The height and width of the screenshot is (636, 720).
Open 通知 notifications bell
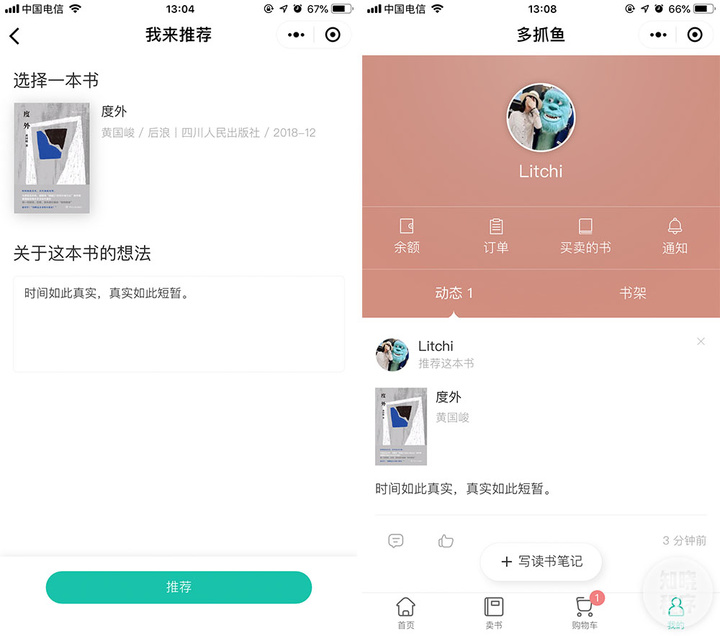(x=675, y=236)
